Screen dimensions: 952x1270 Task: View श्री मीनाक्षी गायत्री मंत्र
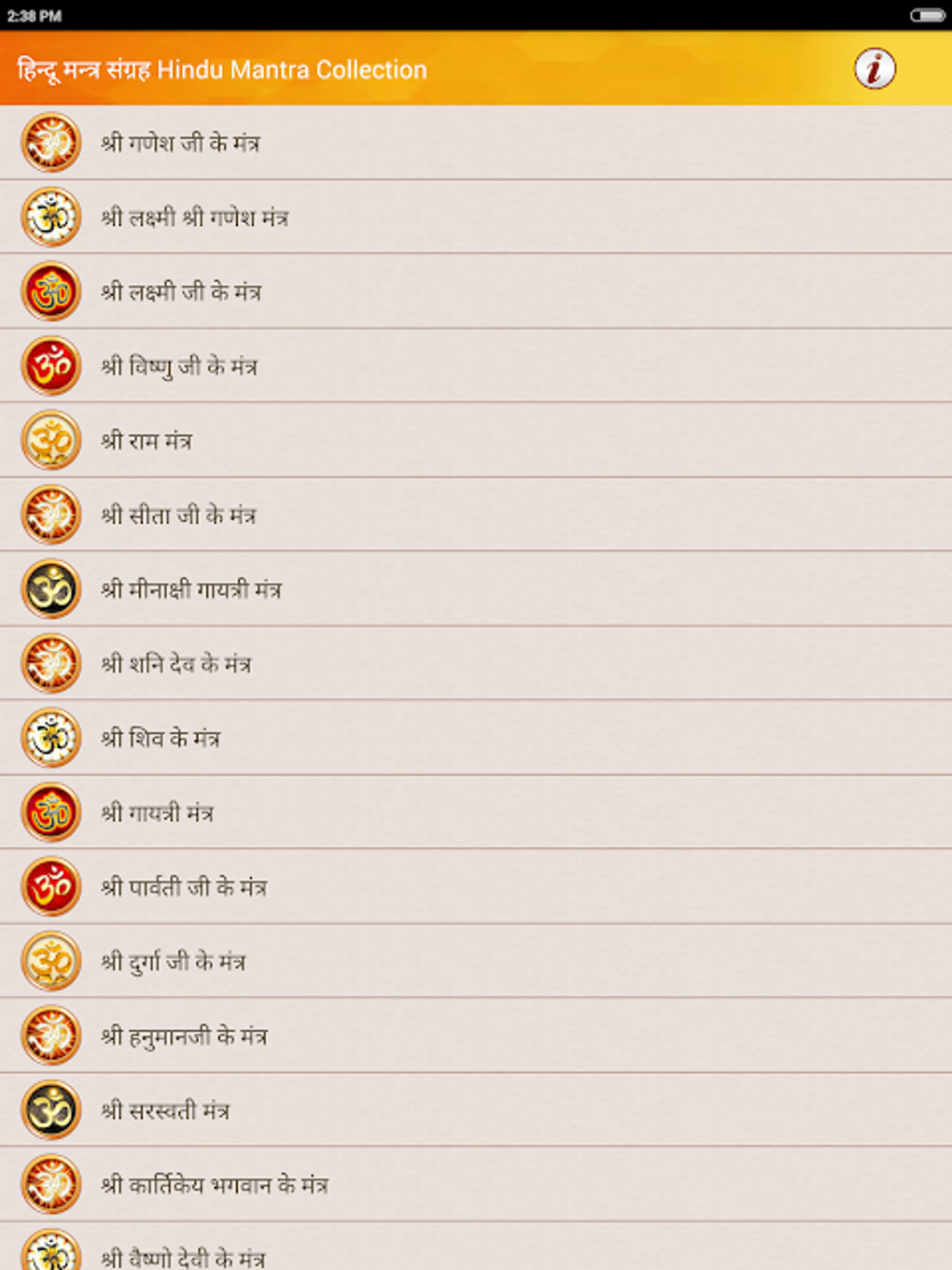(x=191, y=589)
